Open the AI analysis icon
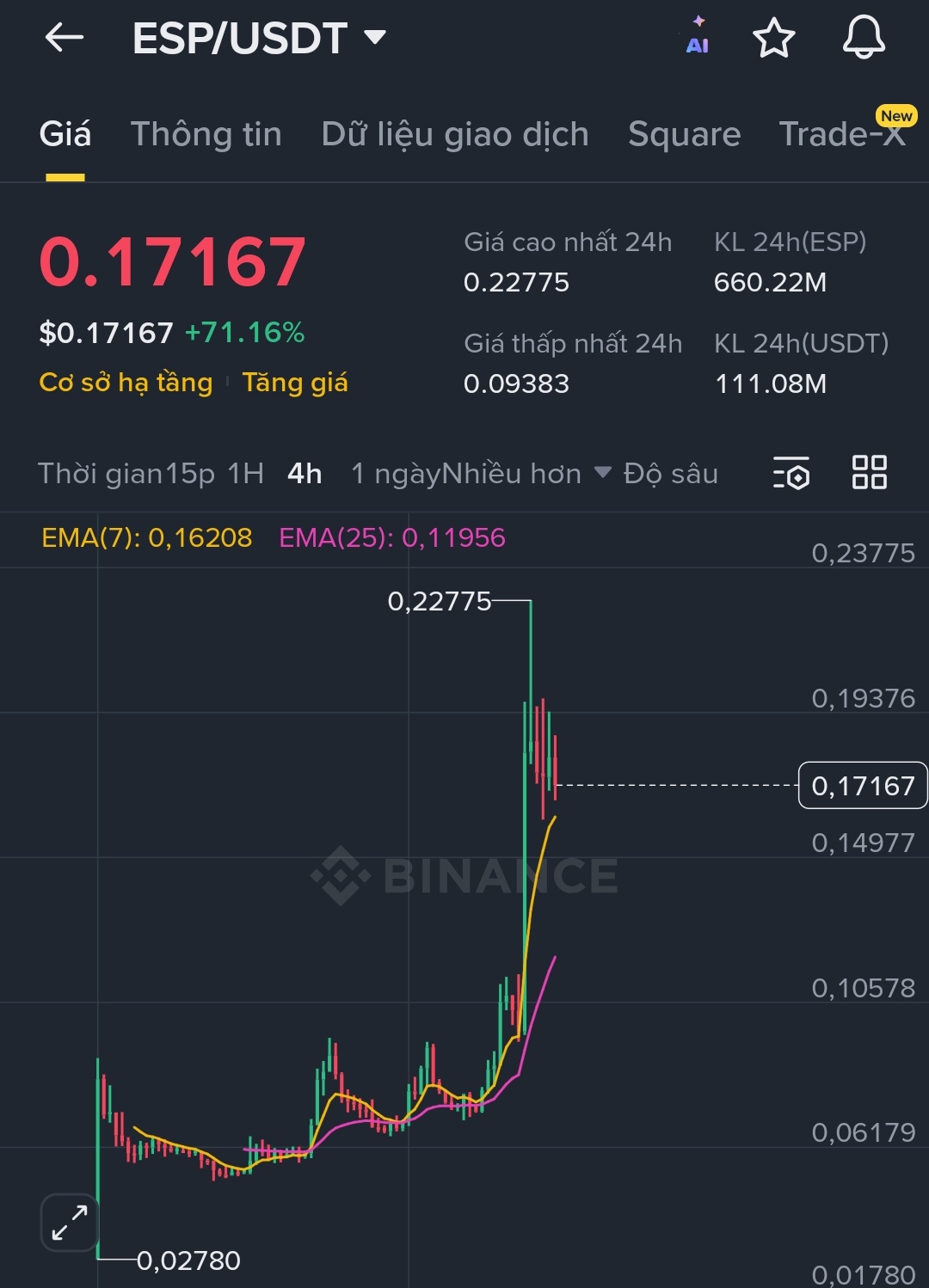Image resolution: width=929 pixels, height=1288 pixels. [x=698, y=36]
